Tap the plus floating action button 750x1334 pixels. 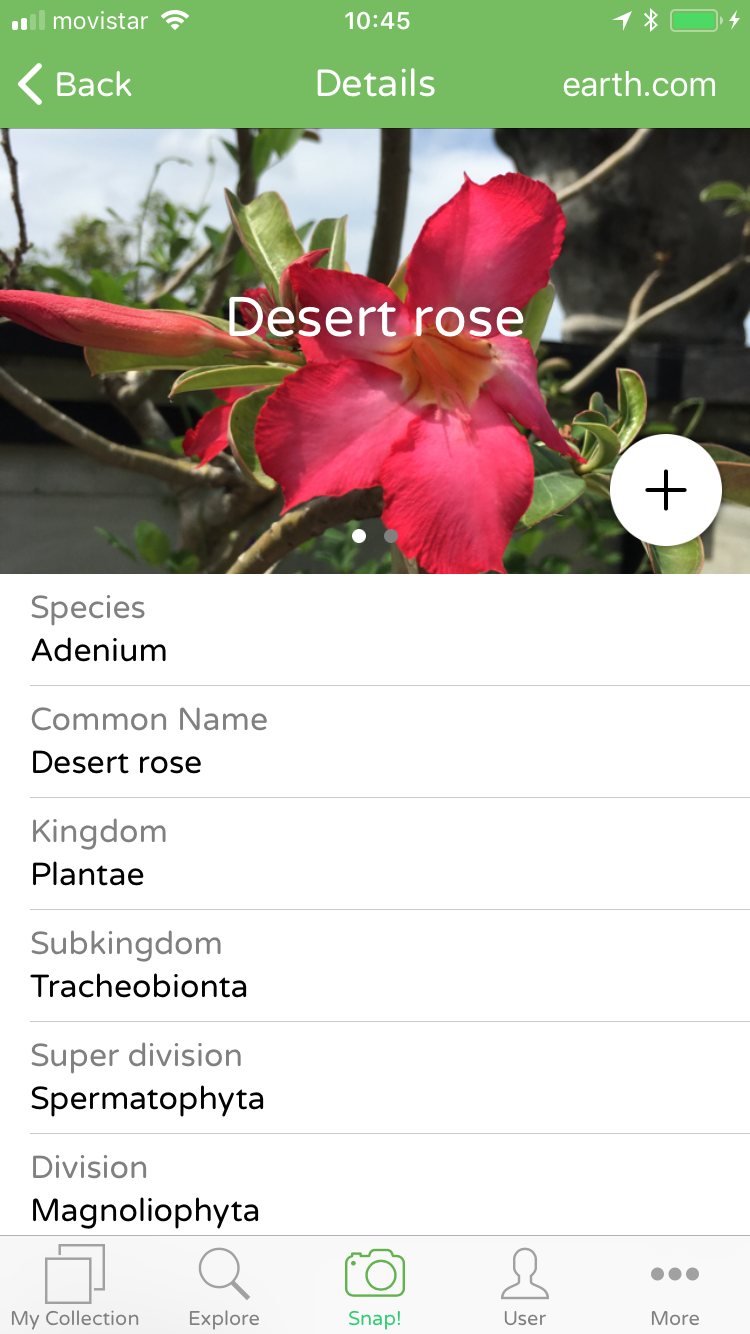pos(665,490)
